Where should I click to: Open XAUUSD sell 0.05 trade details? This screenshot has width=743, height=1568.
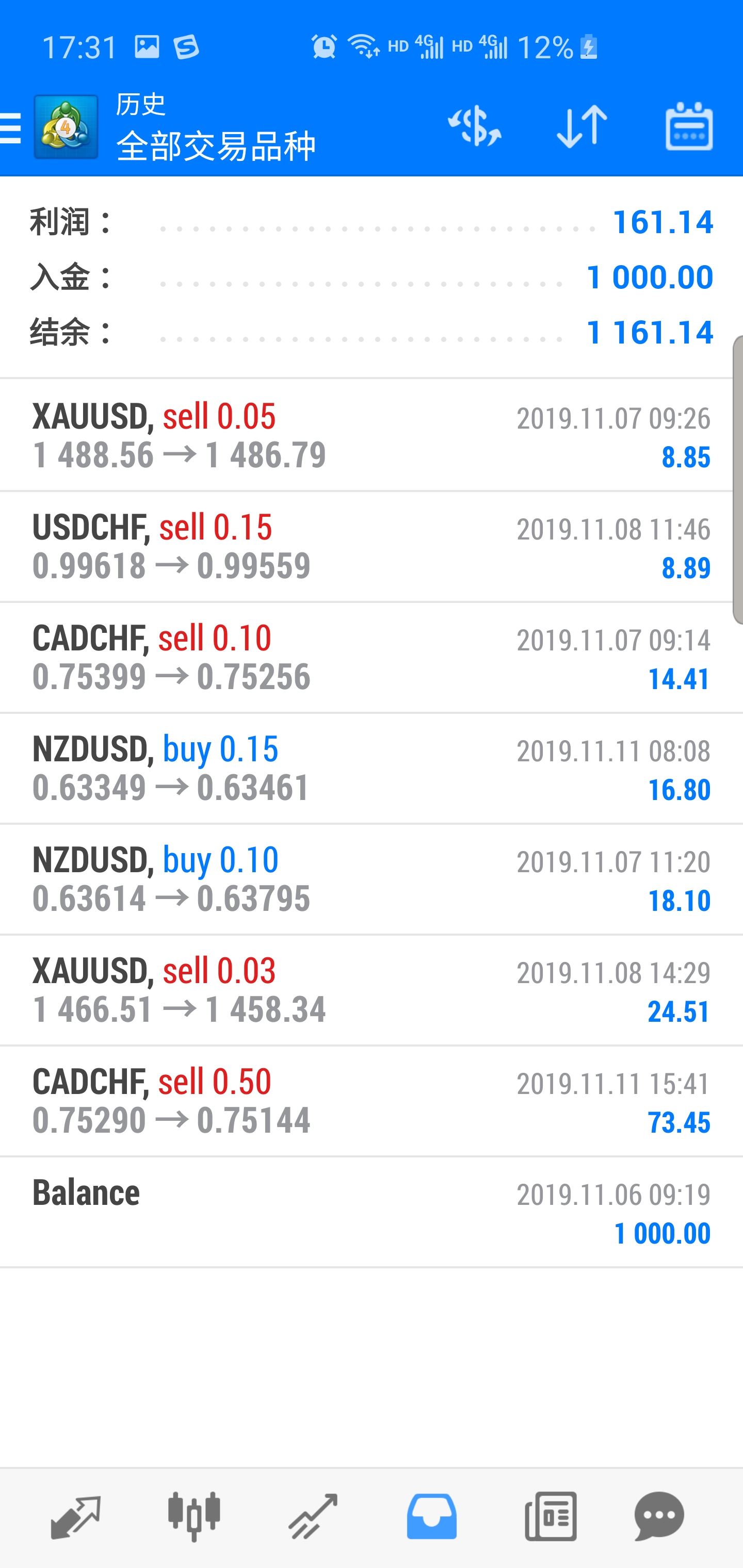pos(372,435)
